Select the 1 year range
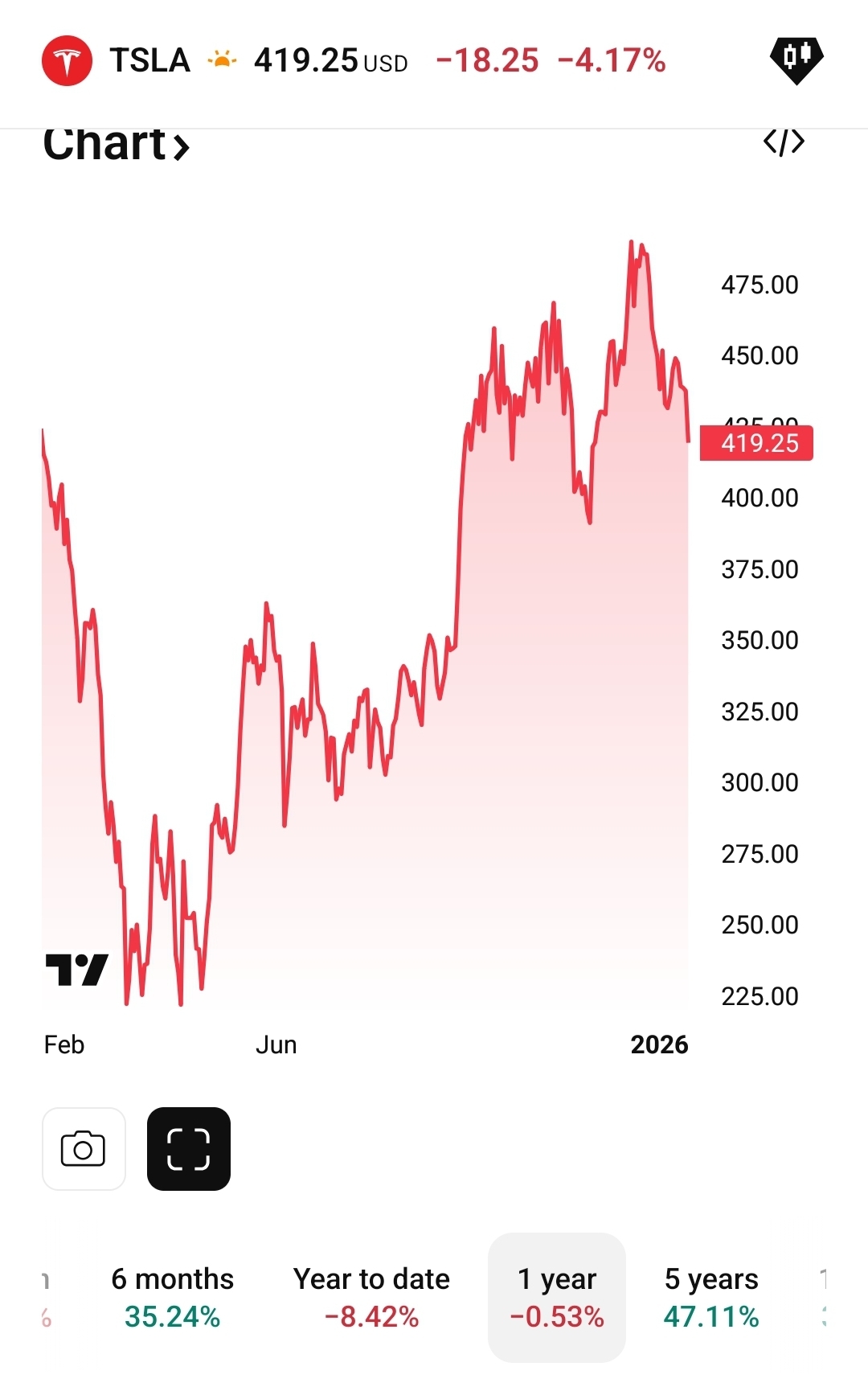 557,1296
